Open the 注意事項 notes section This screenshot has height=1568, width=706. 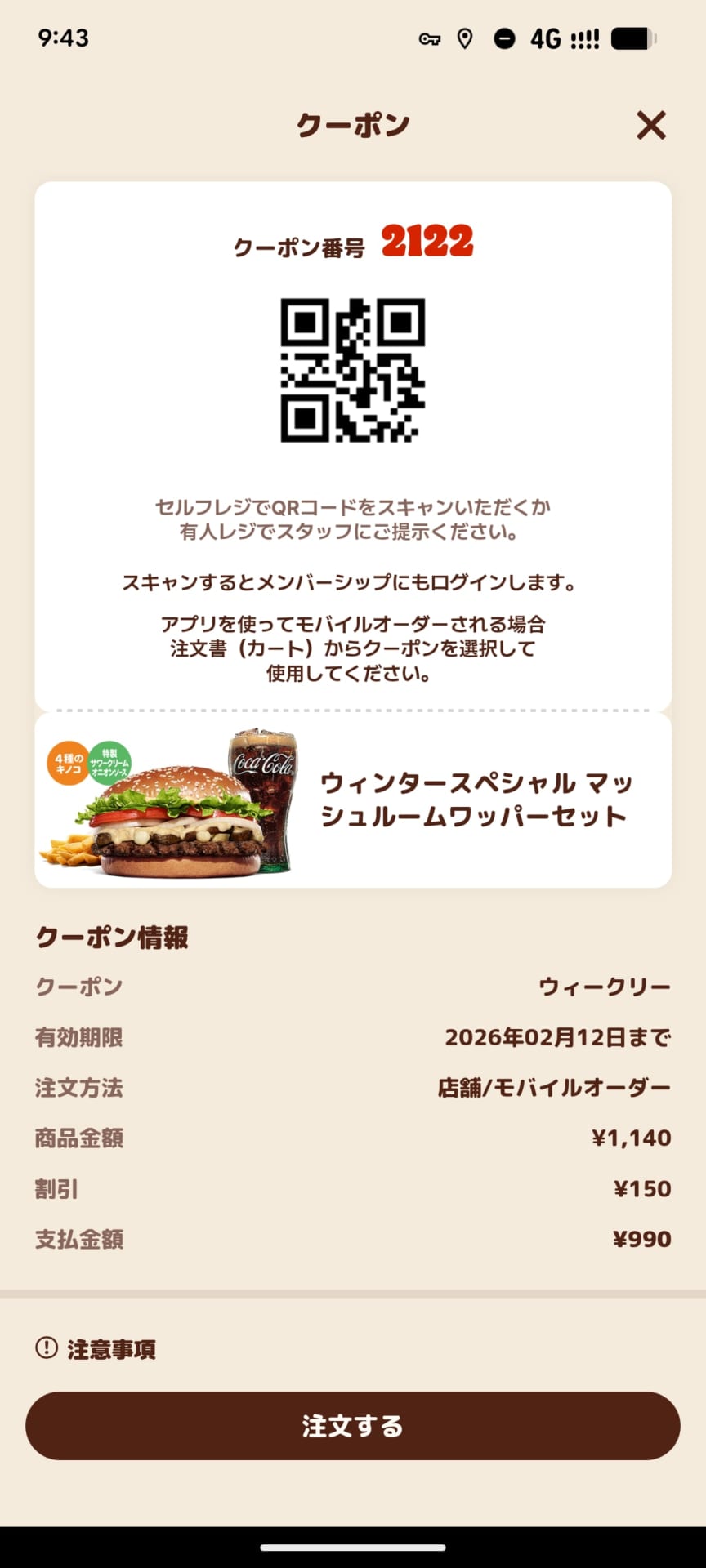pos(96,1348)
